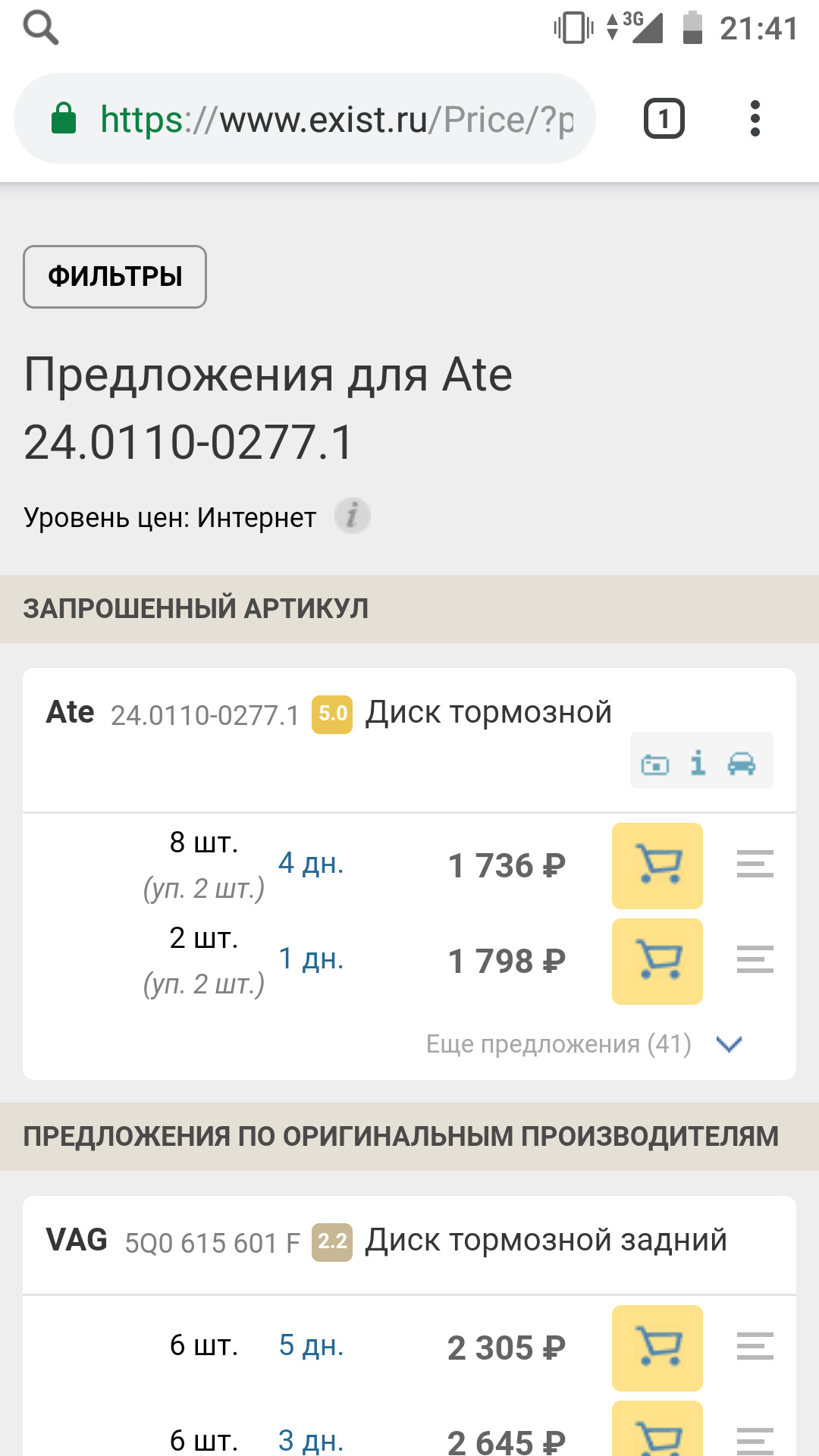Open the part info icon for the Ate disc

point(698,762)
